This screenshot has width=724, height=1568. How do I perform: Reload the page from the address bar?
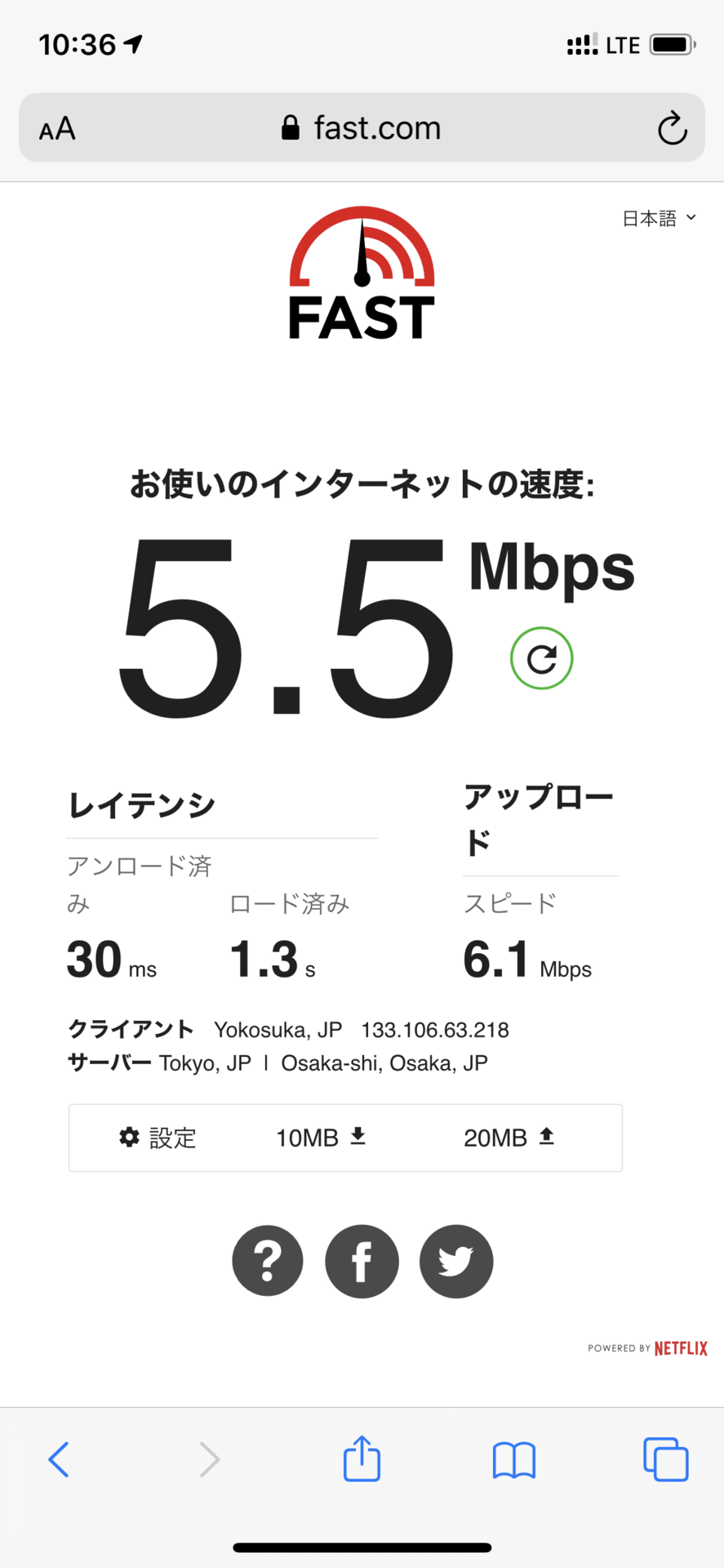[672, 128]
